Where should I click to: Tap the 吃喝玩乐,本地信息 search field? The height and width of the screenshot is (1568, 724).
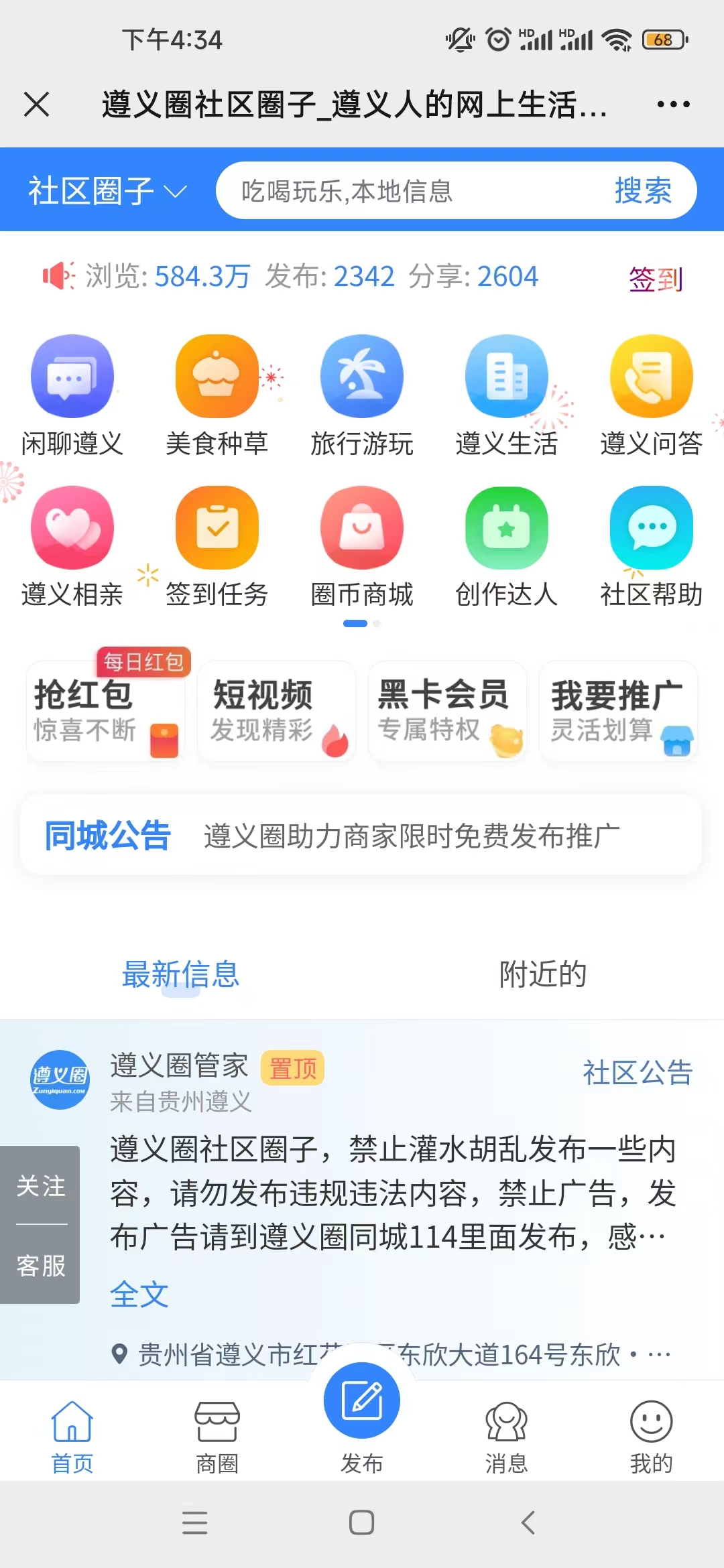402,191
